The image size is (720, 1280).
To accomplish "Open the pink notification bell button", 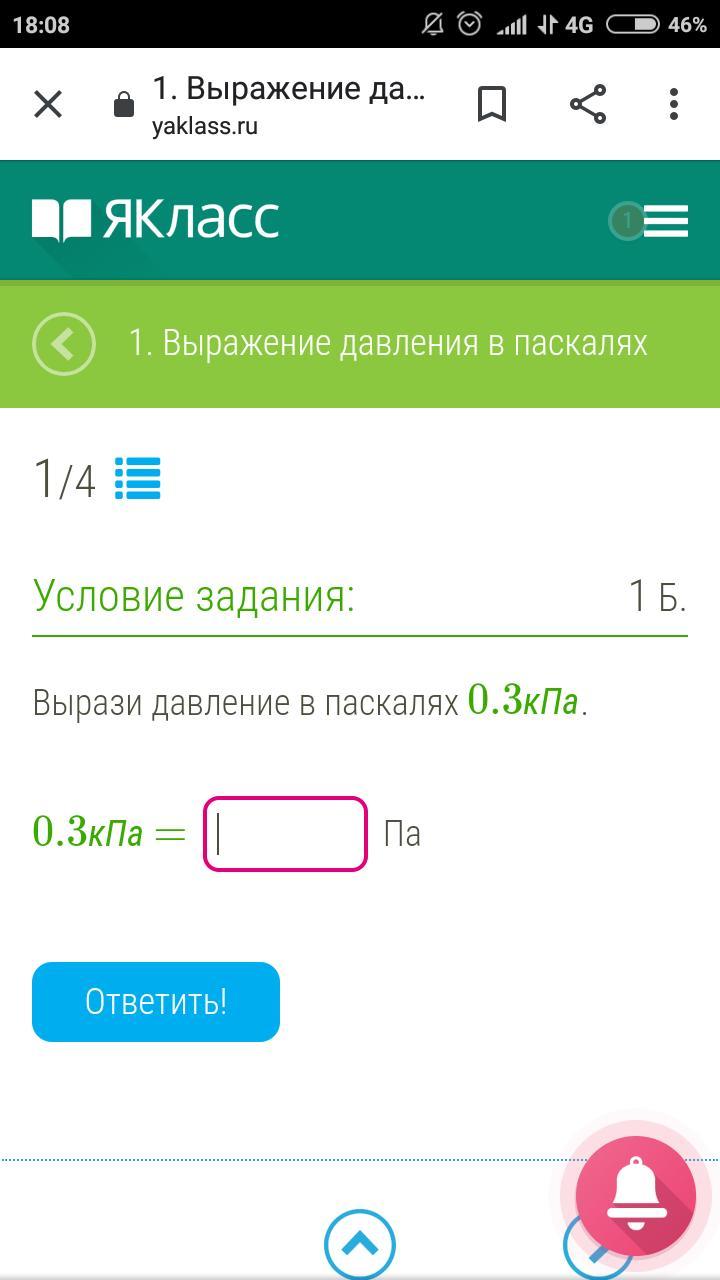I will pyautogui.click(x=636, y=1196).
